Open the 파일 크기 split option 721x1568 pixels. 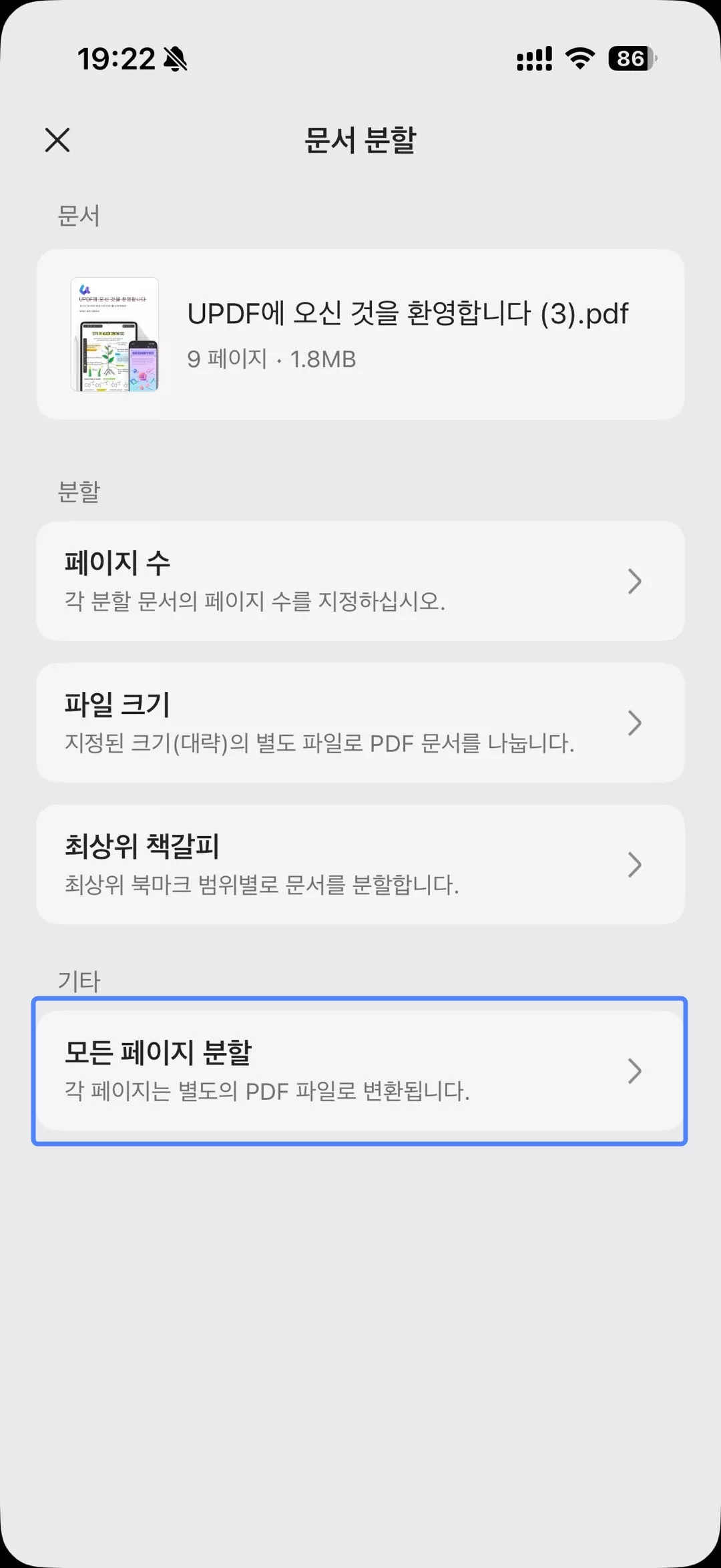coord(360,723)
